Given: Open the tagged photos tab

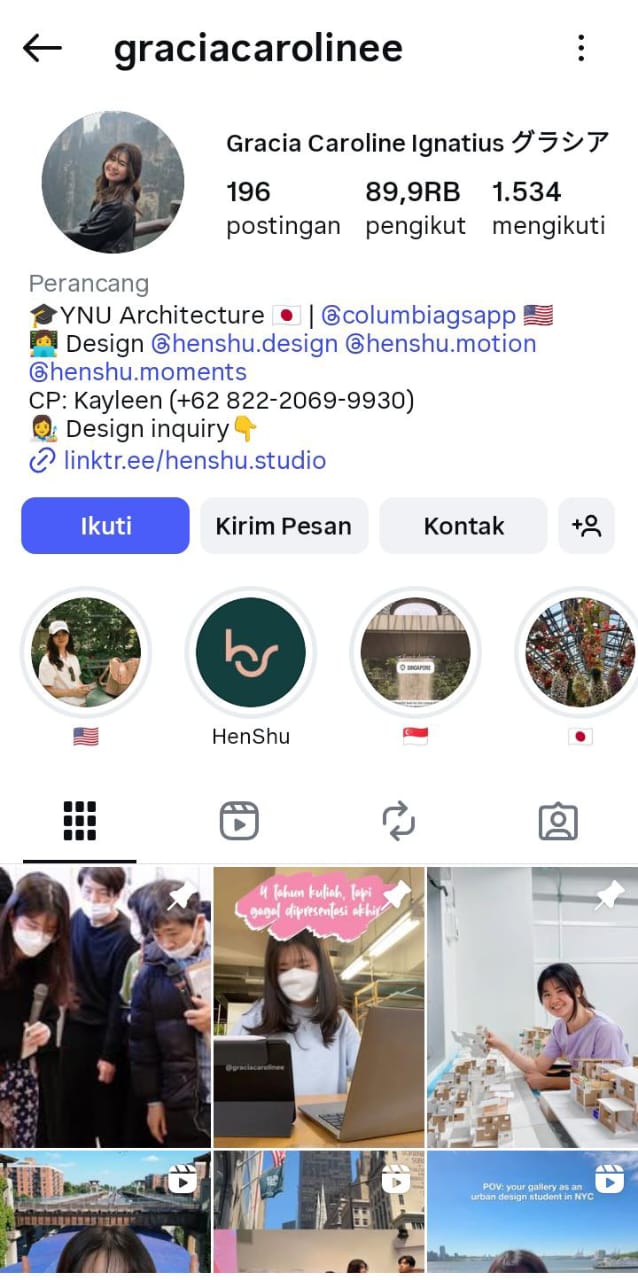Looking at the screenshot, I should [558, 821].
